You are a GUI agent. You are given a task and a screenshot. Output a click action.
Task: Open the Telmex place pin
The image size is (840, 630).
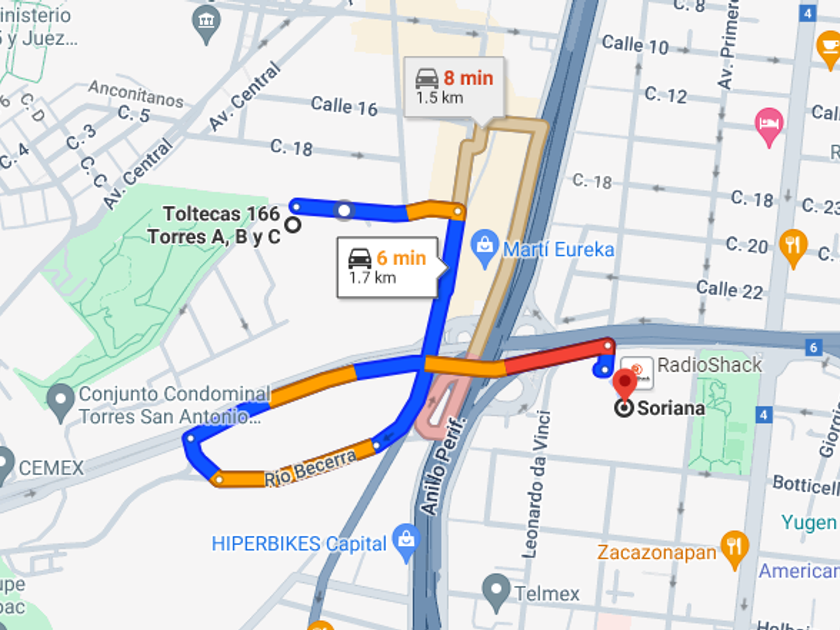click(496, 592)
